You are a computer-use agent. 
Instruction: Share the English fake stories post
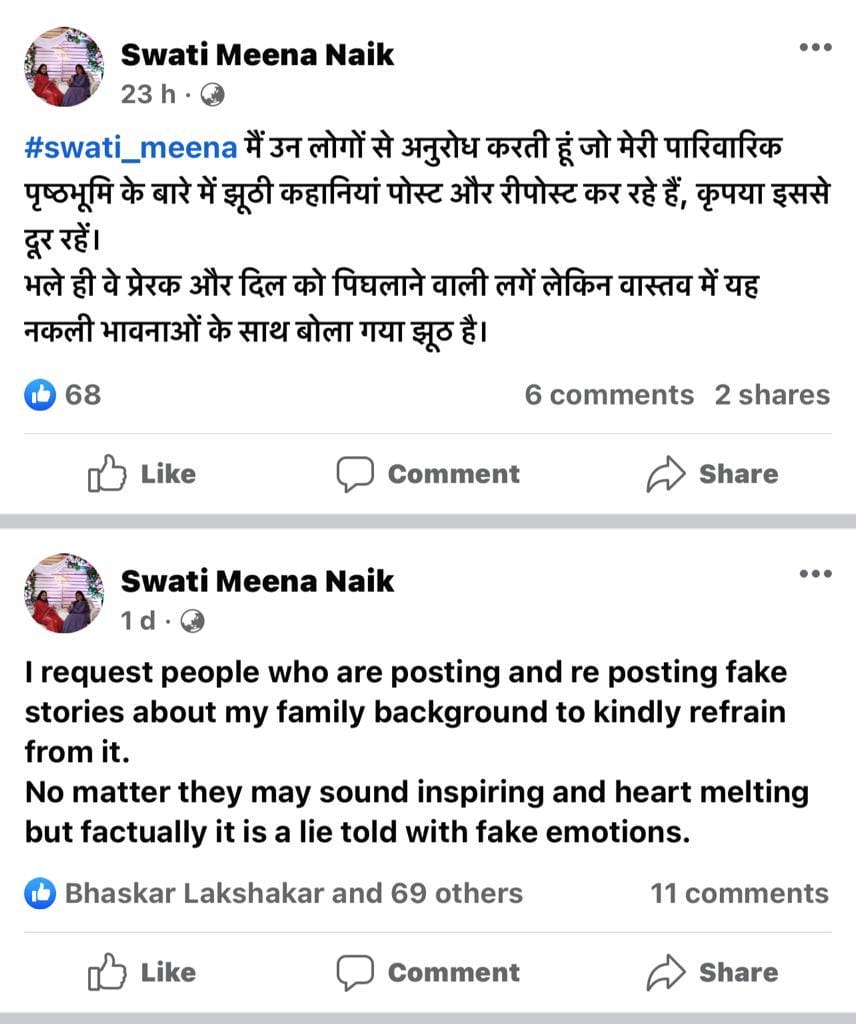712,972
